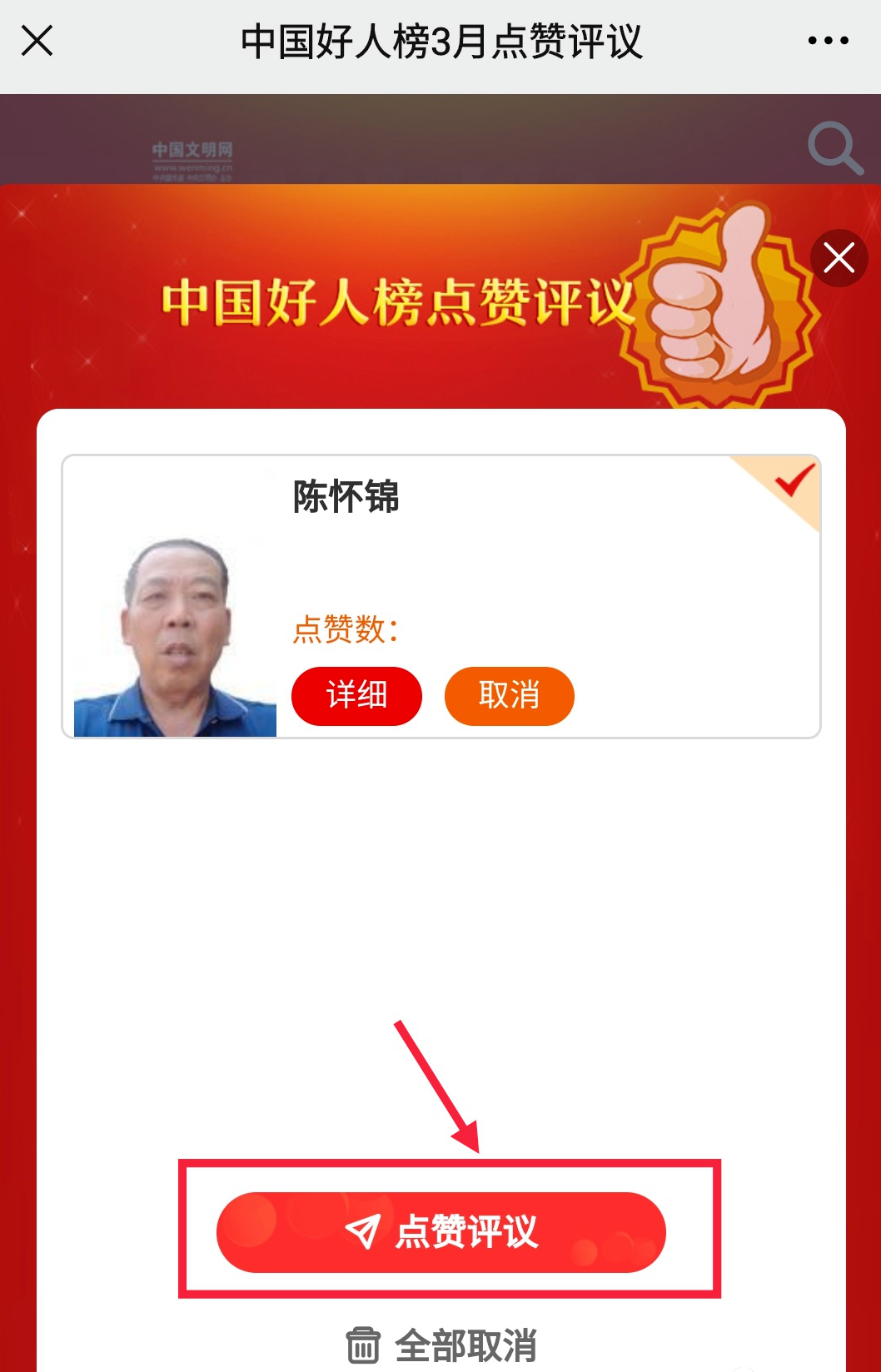This screenshot has width=881, height=1372.
Task: Open the search magnifier icon
Action: (x=834, y=148)
